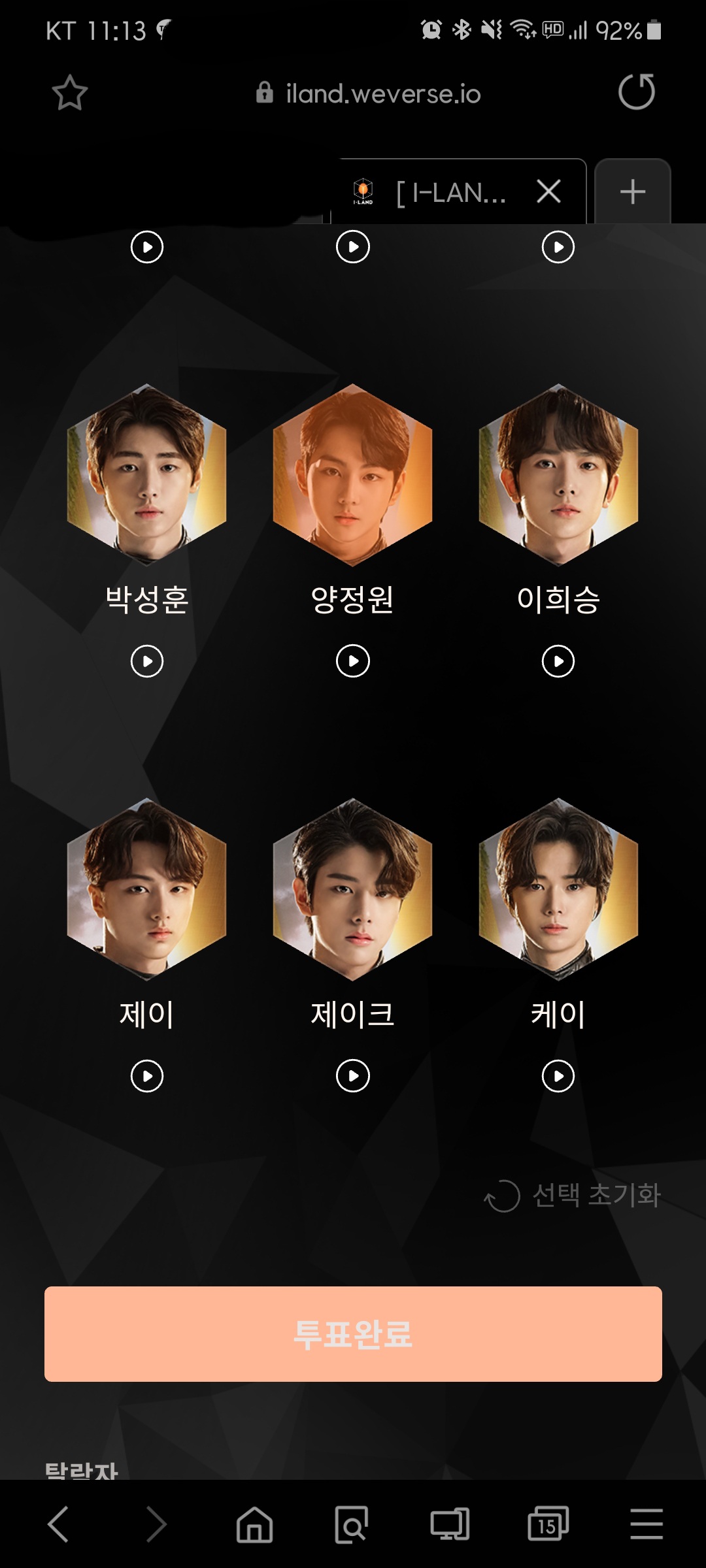This screenshot has height=1568, width=706.
Task: Play 케이's video clip
Action: pos(558,1075)
